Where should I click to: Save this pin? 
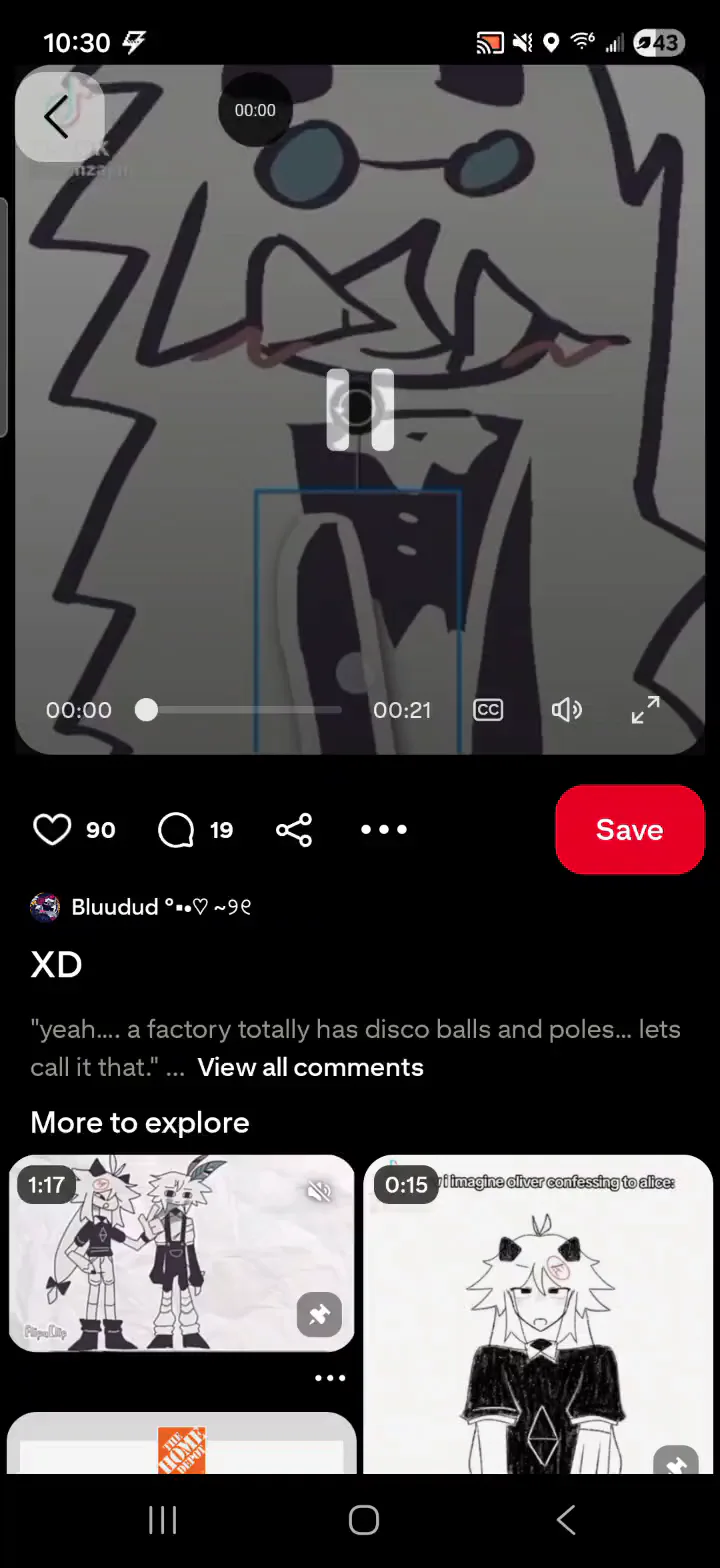(629, 830)
